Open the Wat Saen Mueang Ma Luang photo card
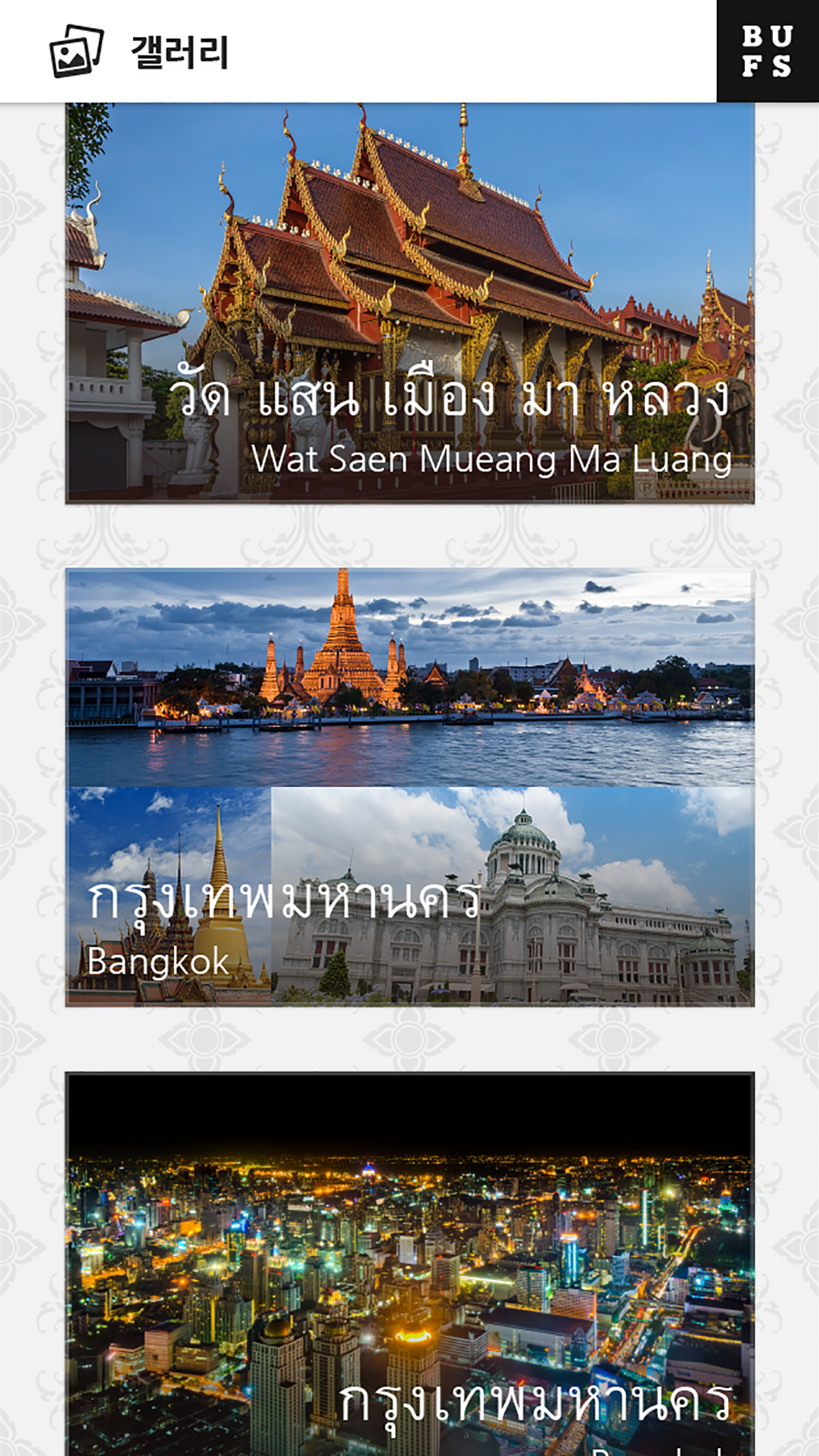Screen dimensions: 819x1456 pyautogui.click(x=409, y=303)
